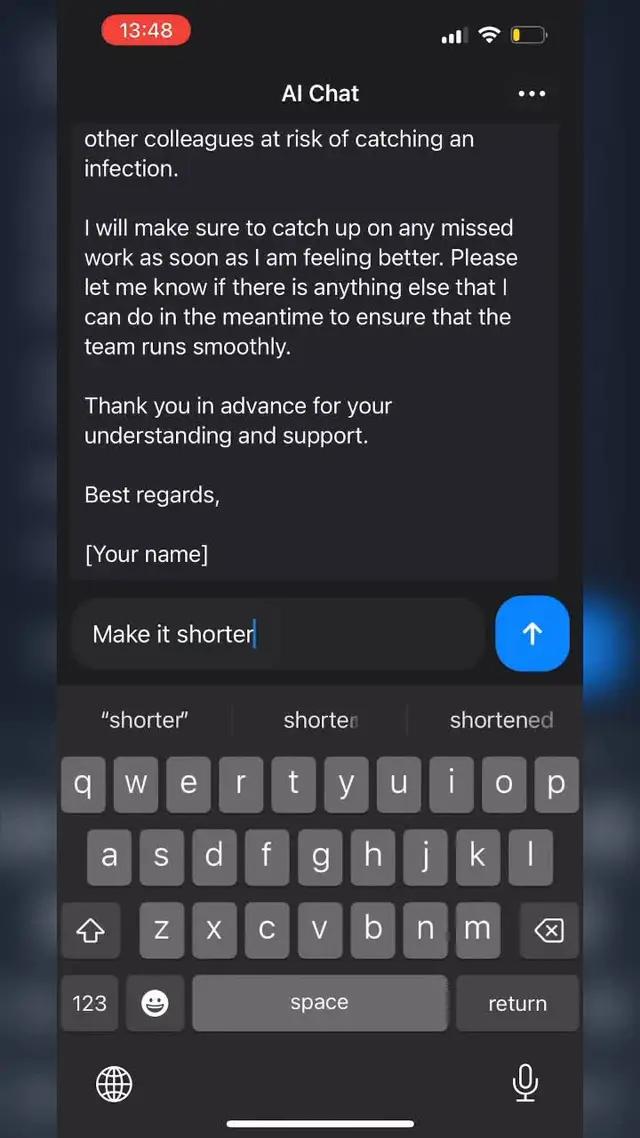Start dictation with the microphone
The image size is (640, 1138).
tap(525, 1082)
